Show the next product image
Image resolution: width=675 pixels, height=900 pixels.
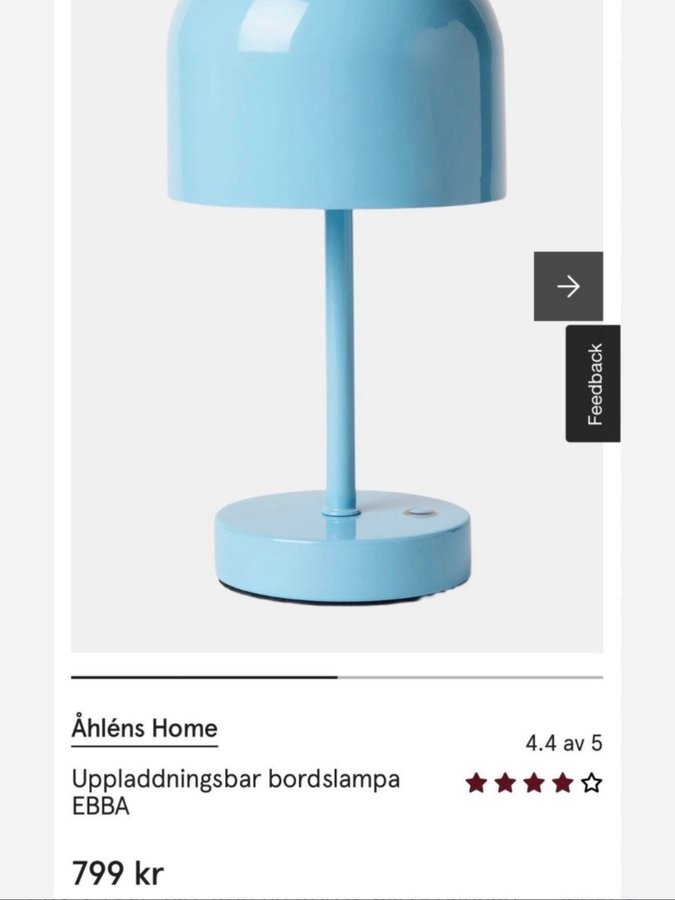[x=568, y=287]
